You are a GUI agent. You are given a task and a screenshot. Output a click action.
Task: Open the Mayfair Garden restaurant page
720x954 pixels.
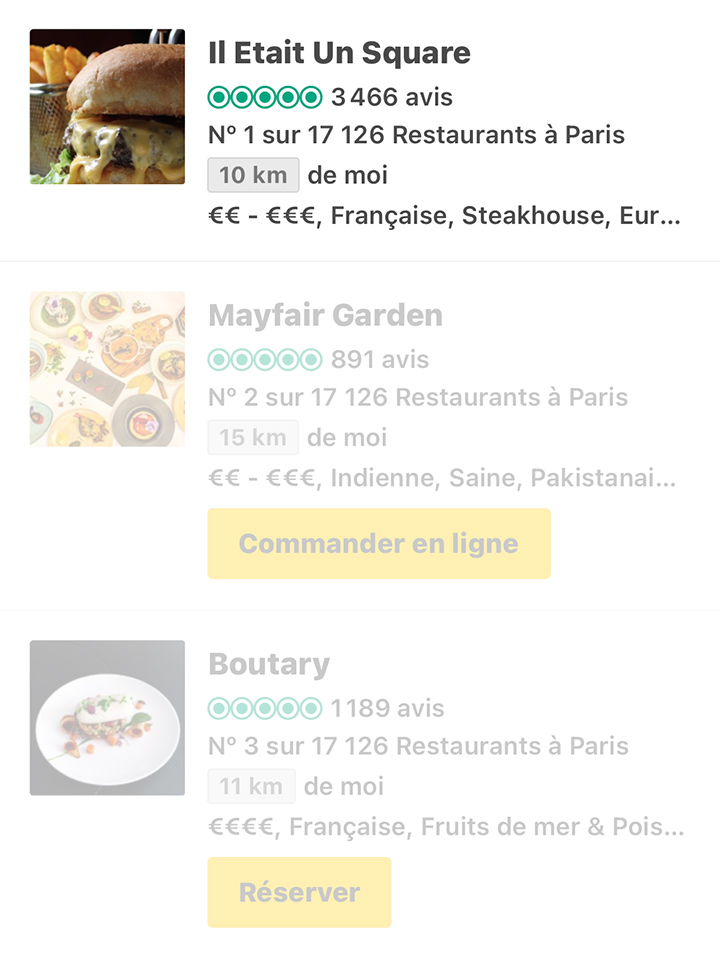coord(324,314)
